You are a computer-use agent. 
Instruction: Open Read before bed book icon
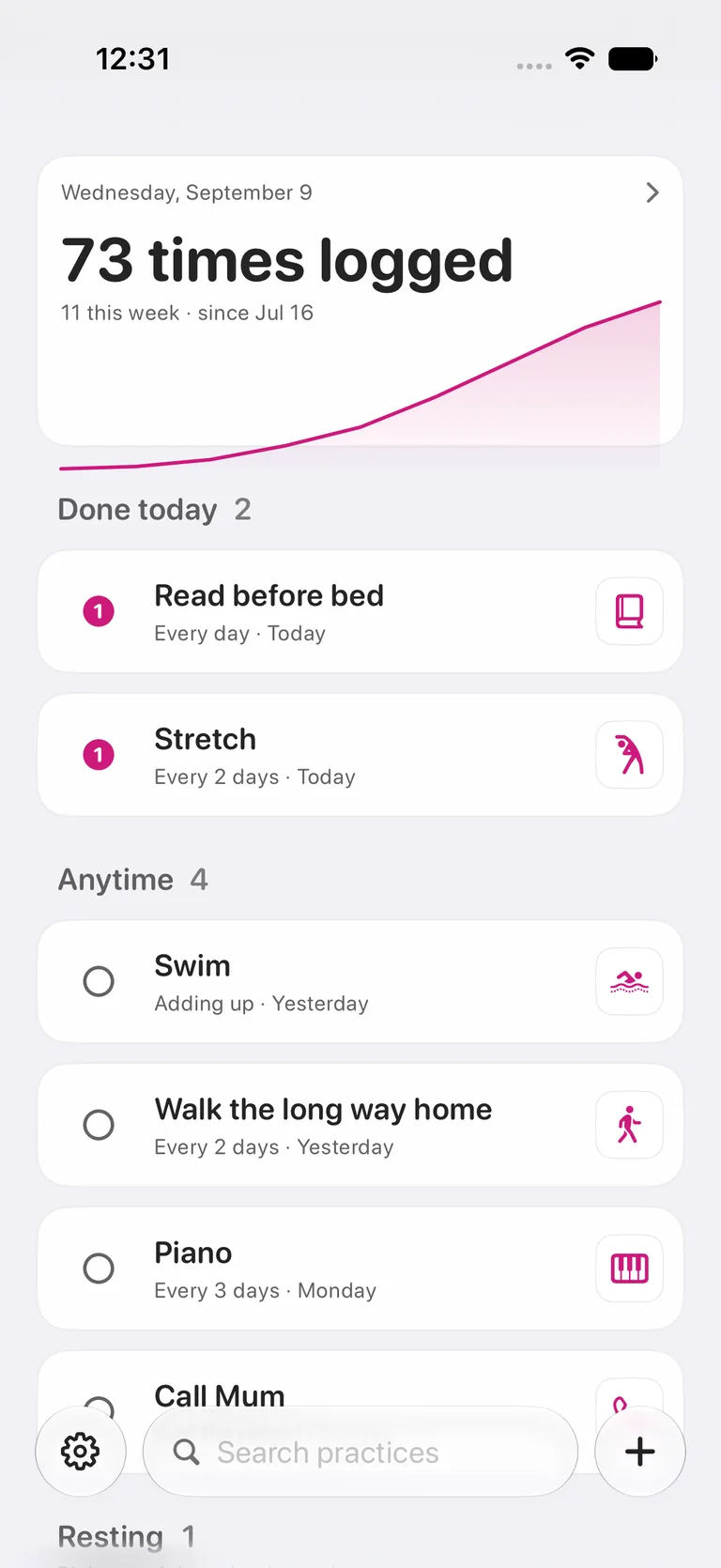pyautogui.click(x=630, y=611)
